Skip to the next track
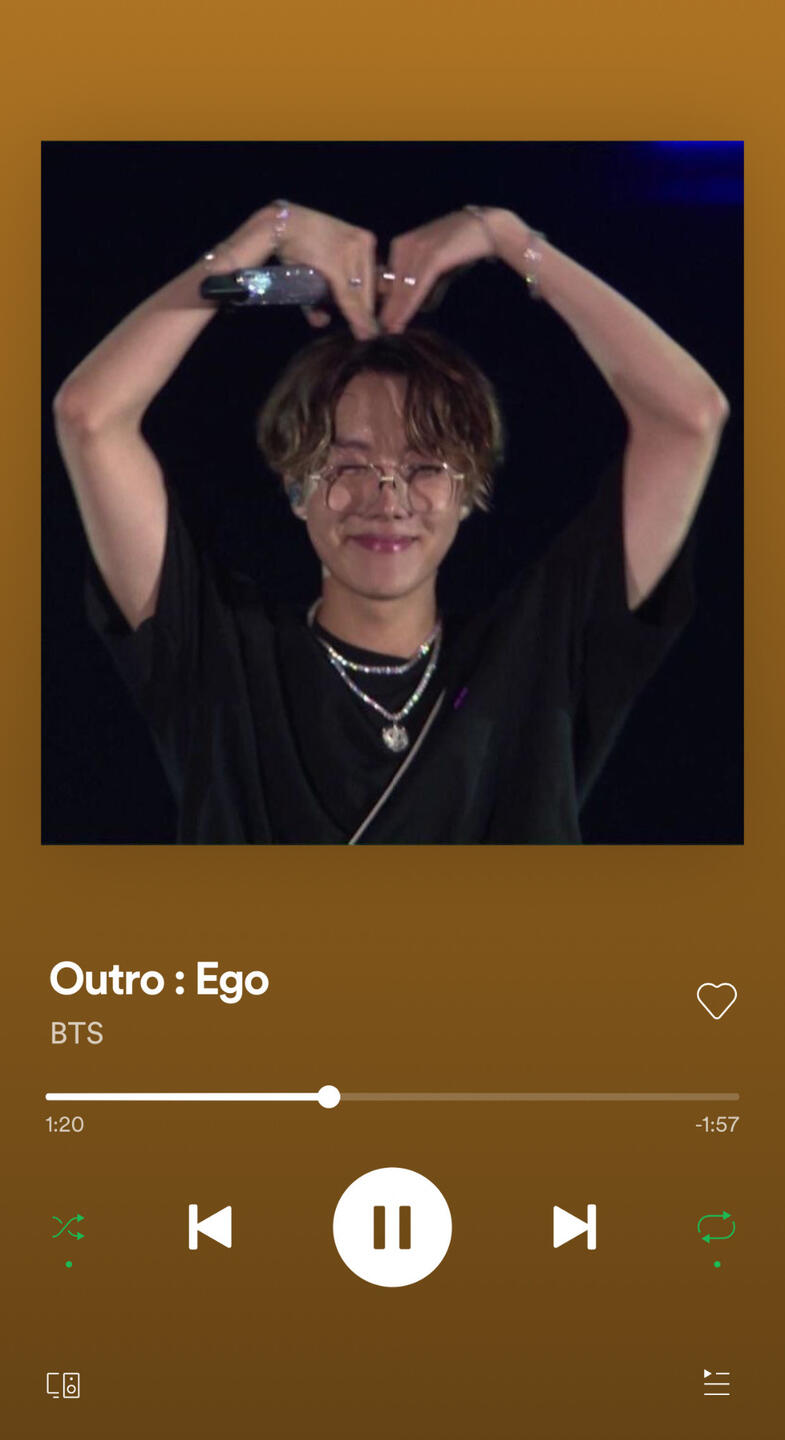The image size is (785, 1440). [574, 1227]
